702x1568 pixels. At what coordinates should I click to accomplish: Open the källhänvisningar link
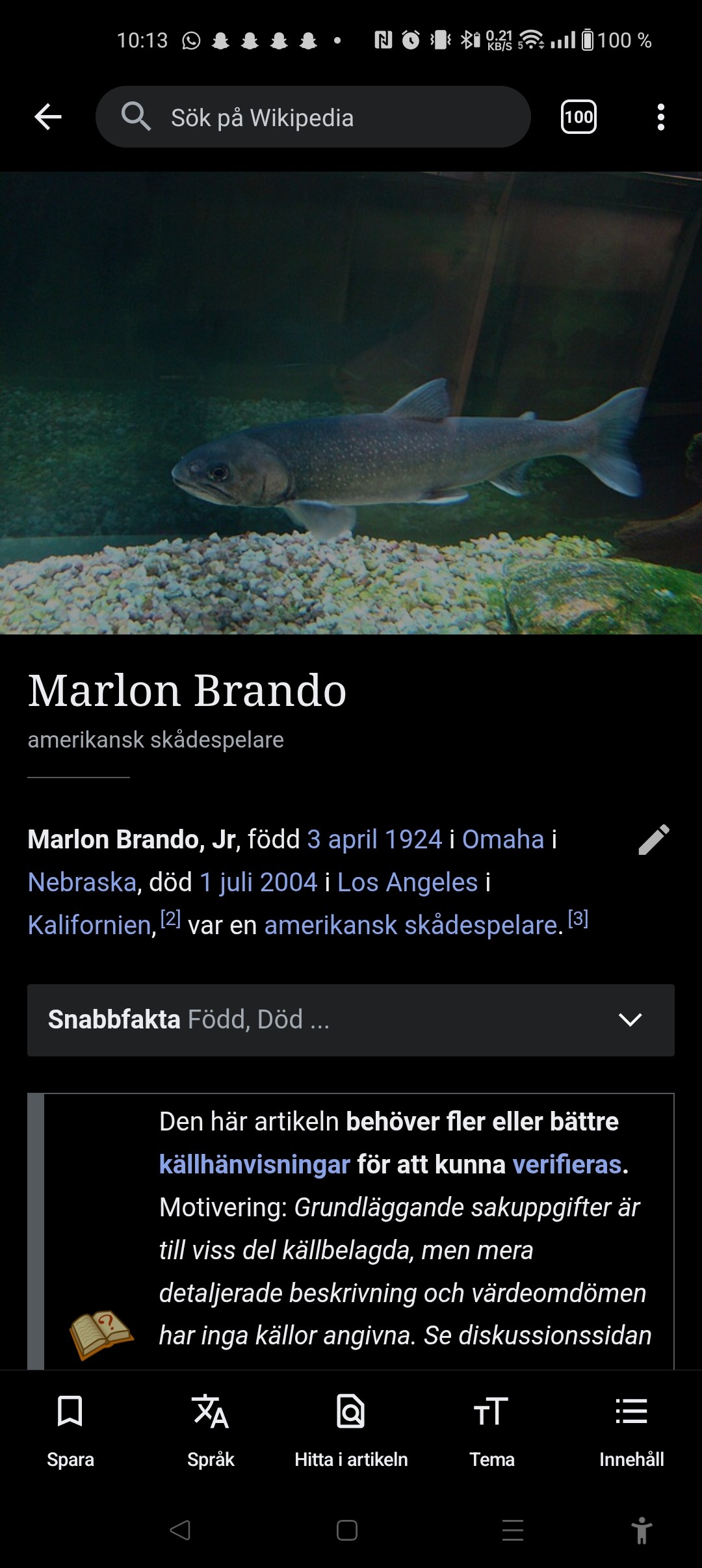[255, 1164]
